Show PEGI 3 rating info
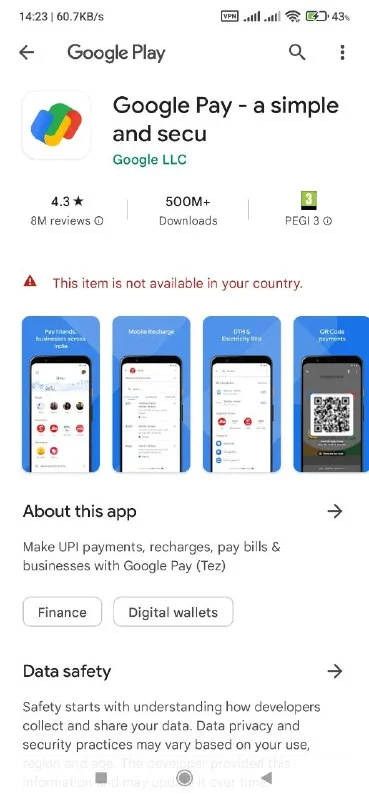 pos(308,221)
